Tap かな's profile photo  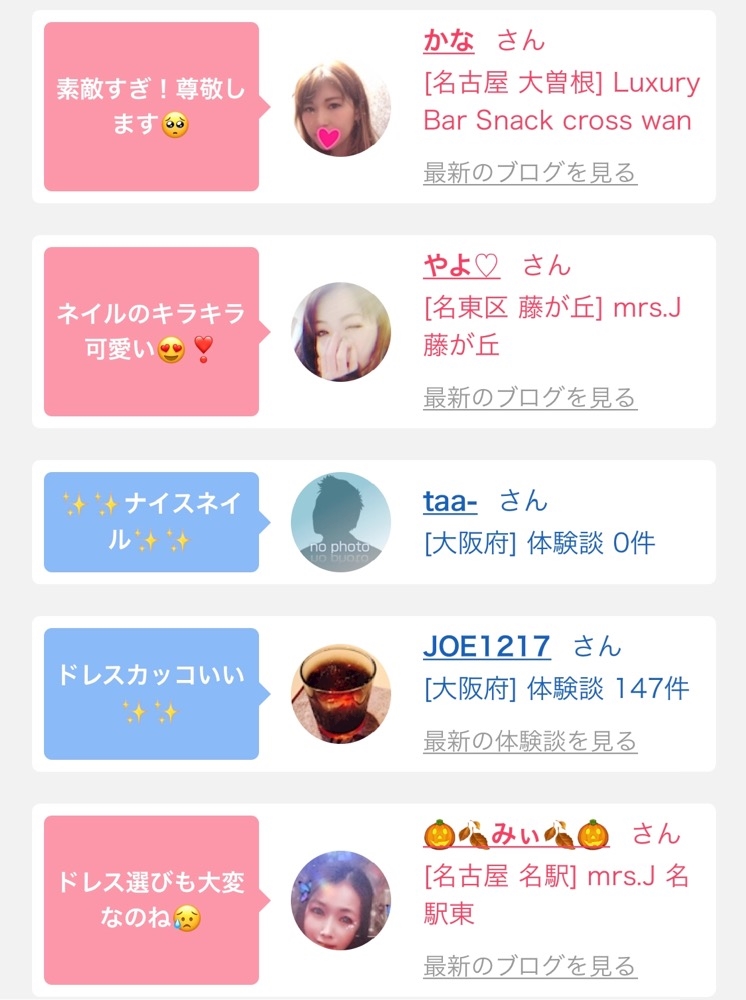[x=340, y=107]
